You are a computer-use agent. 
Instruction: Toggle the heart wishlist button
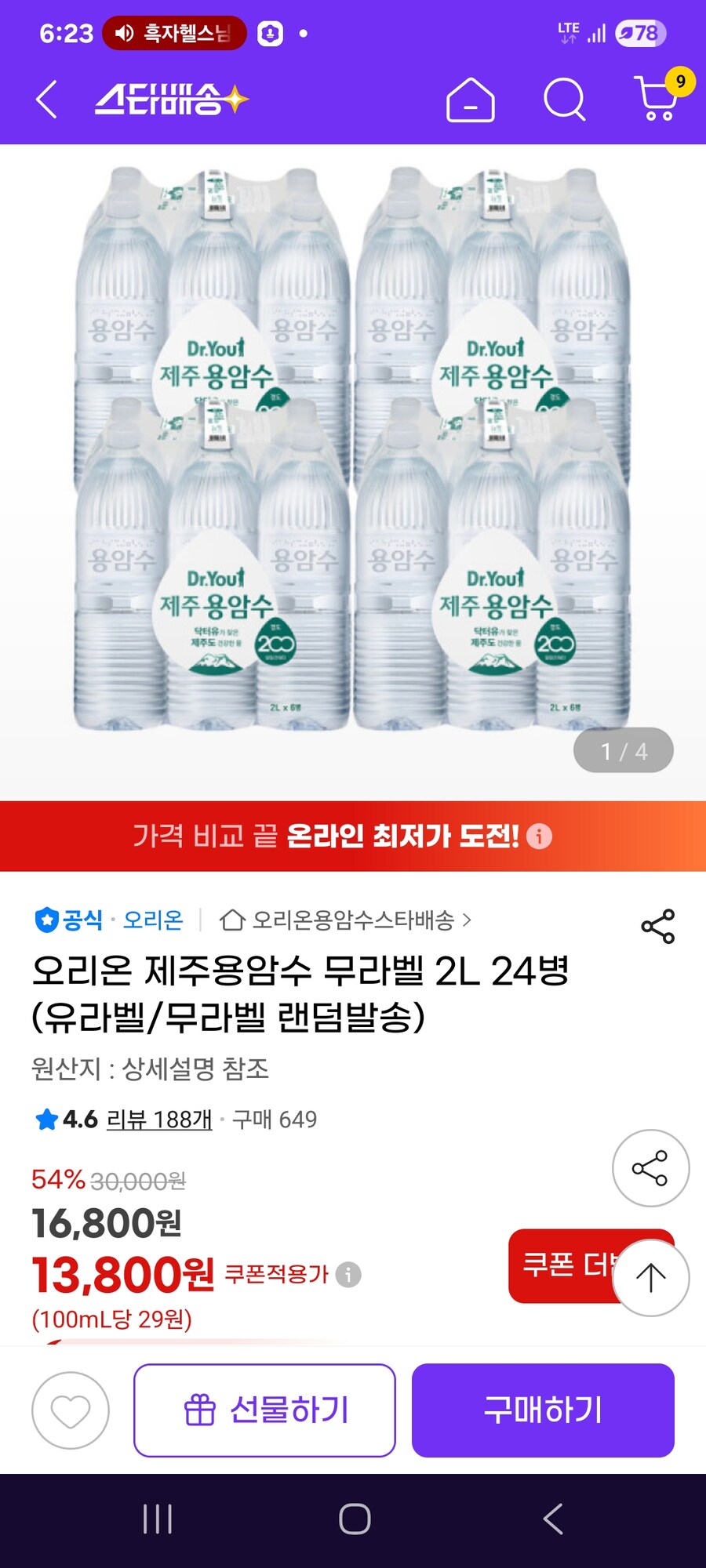pos(69,1410)
